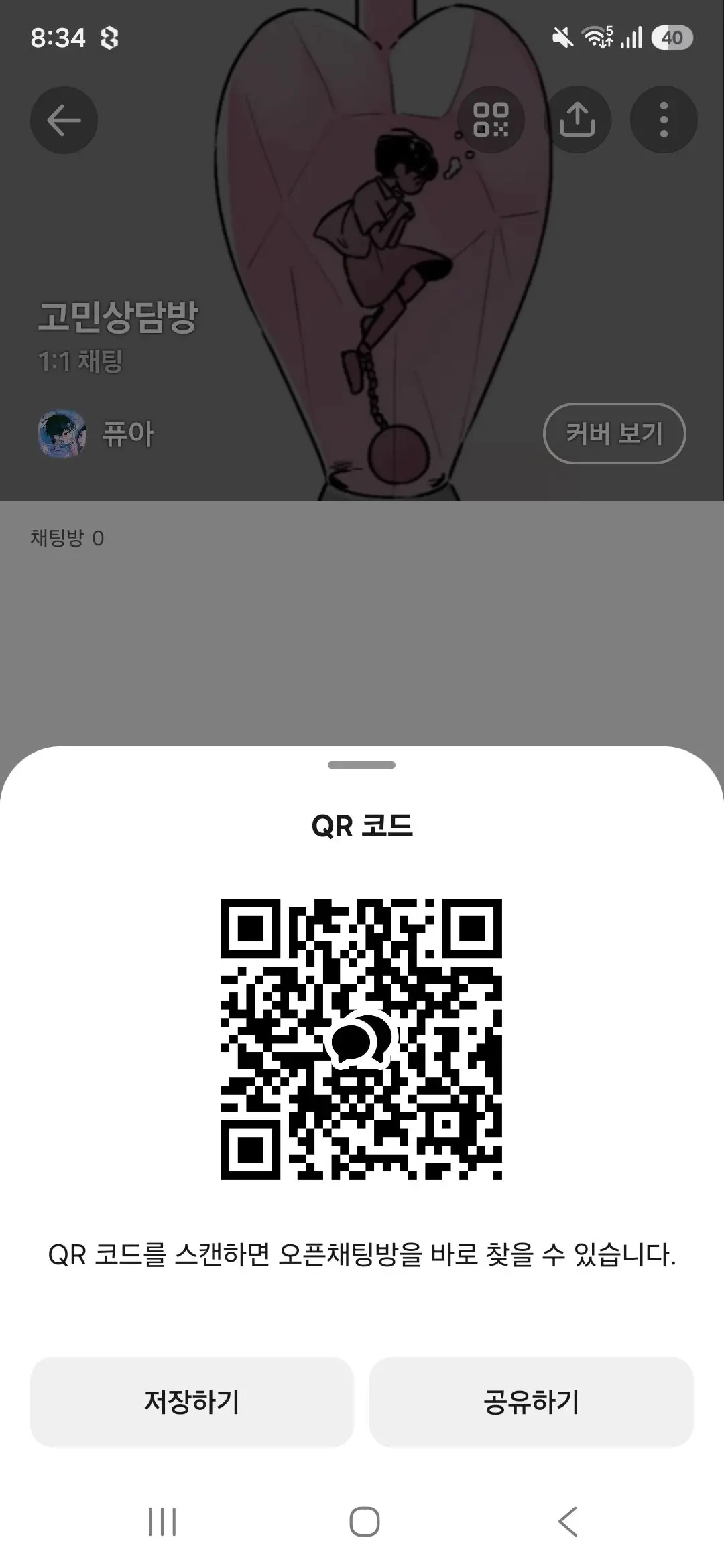Open the QR code icon in header
This screenshot has width=724, height=1568.
coord(491,120)
